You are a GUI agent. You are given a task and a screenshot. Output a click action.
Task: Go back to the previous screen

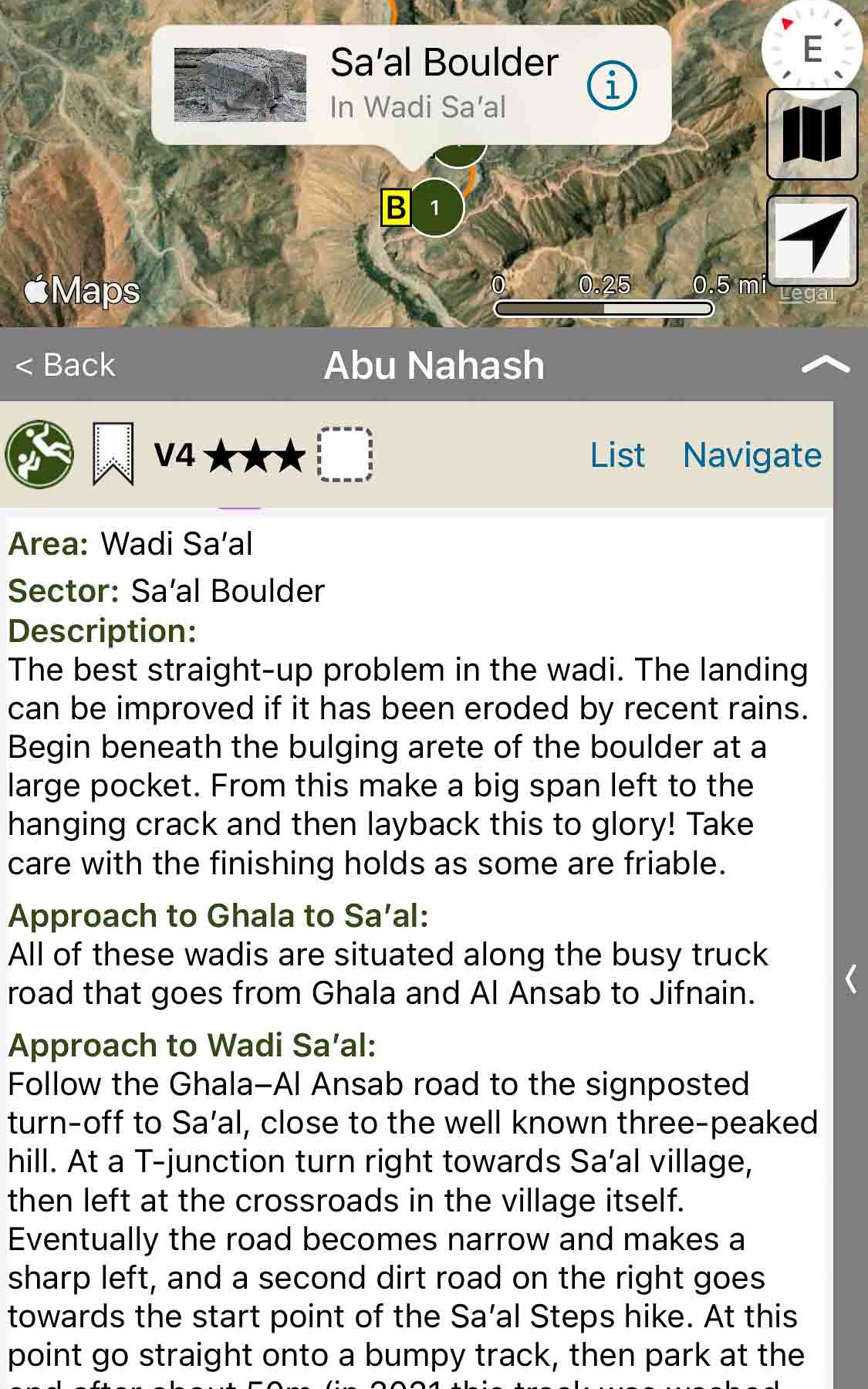point(66,365)
